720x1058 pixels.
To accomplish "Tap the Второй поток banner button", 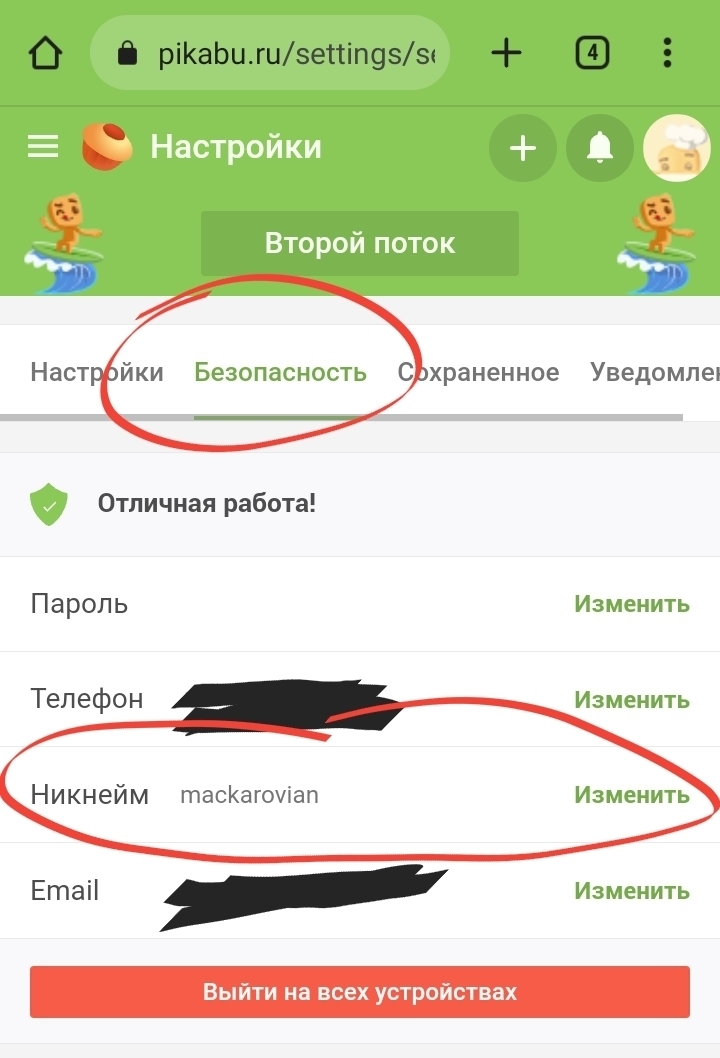I will (359, 243).
